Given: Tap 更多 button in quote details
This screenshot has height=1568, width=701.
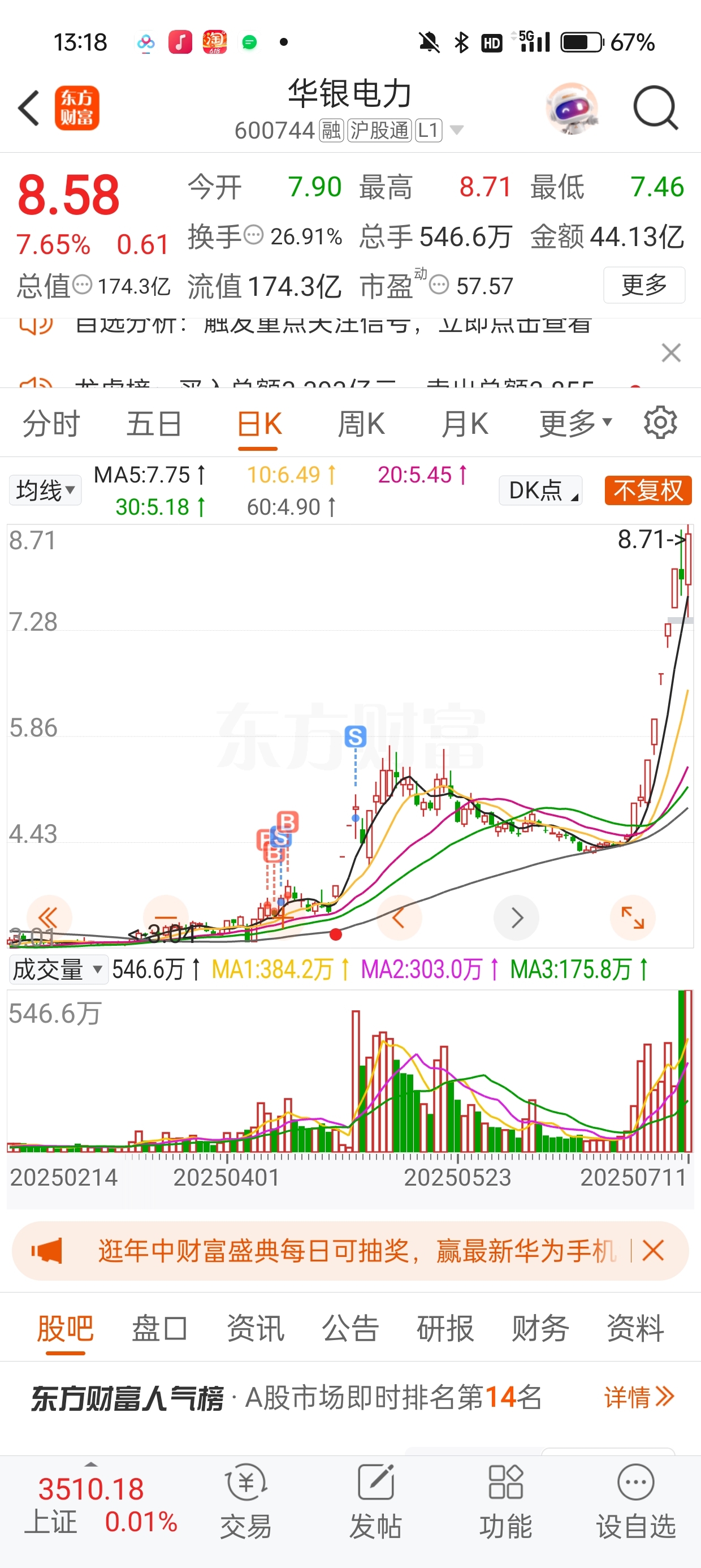Looking at the screenshot, I should coord(644,285).
